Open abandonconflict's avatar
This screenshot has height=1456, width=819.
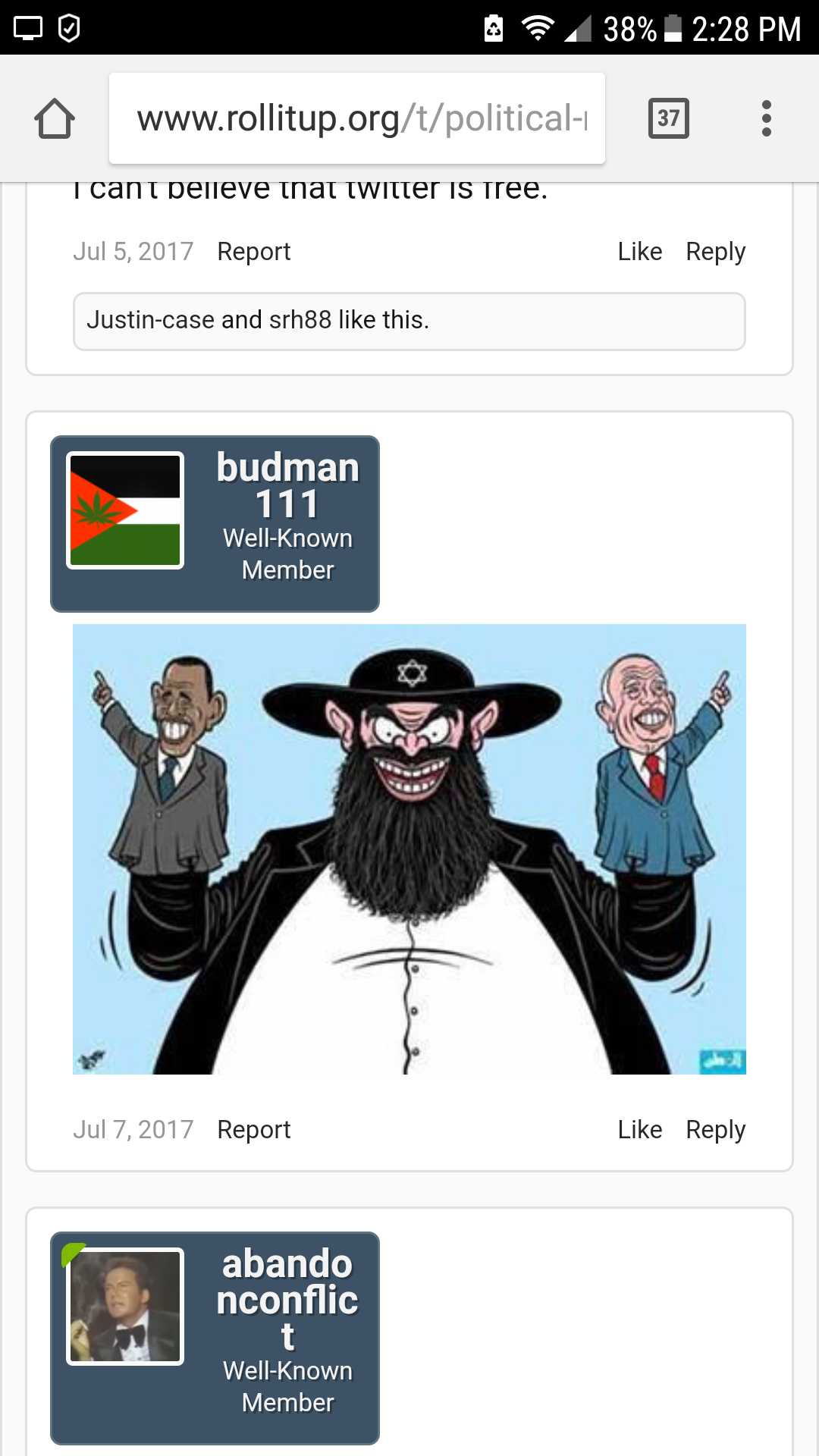(125, 1307)
